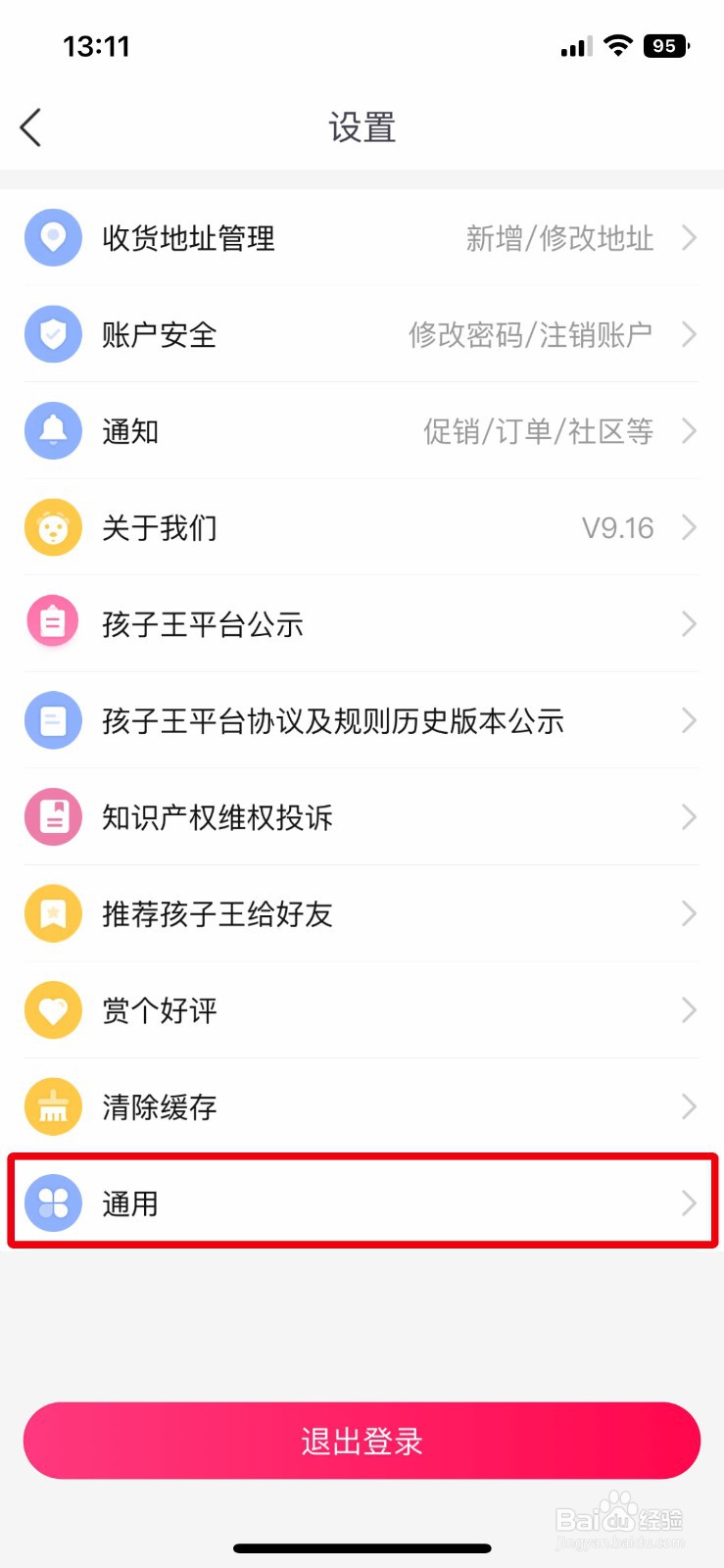Navigate back with the top-left chevron
Viewport: 724px width, 1568px height.
pos(29,127)
